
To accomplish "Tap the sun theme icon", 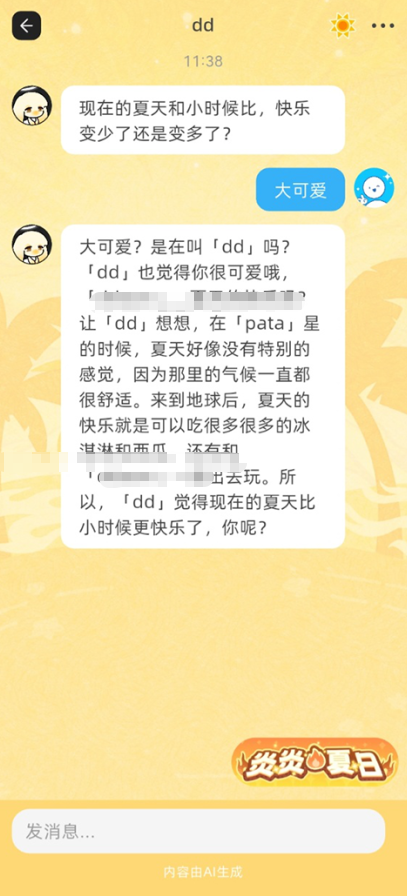I will 342,26.
